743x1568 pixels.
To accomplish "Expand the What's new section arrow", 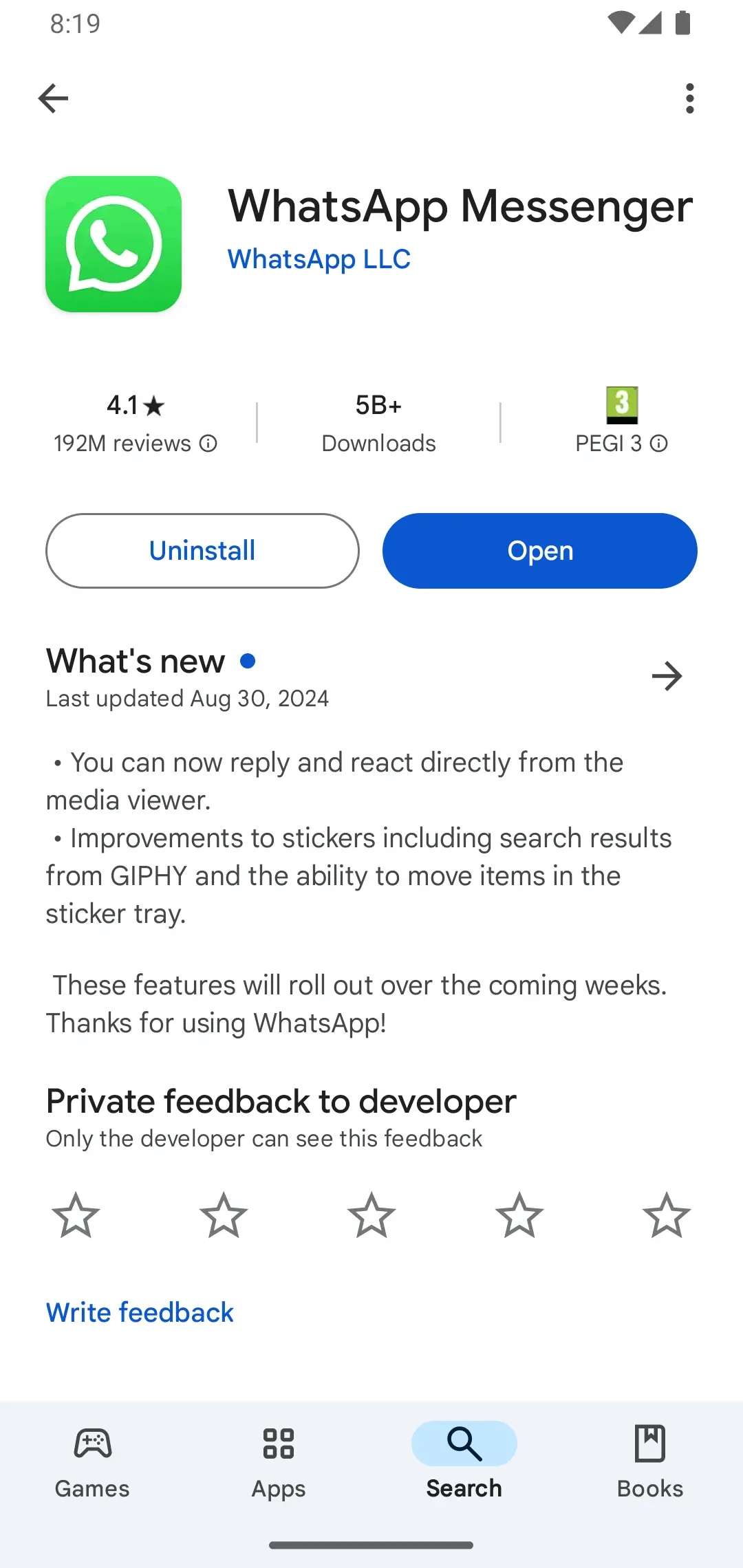I will point(667,676).
